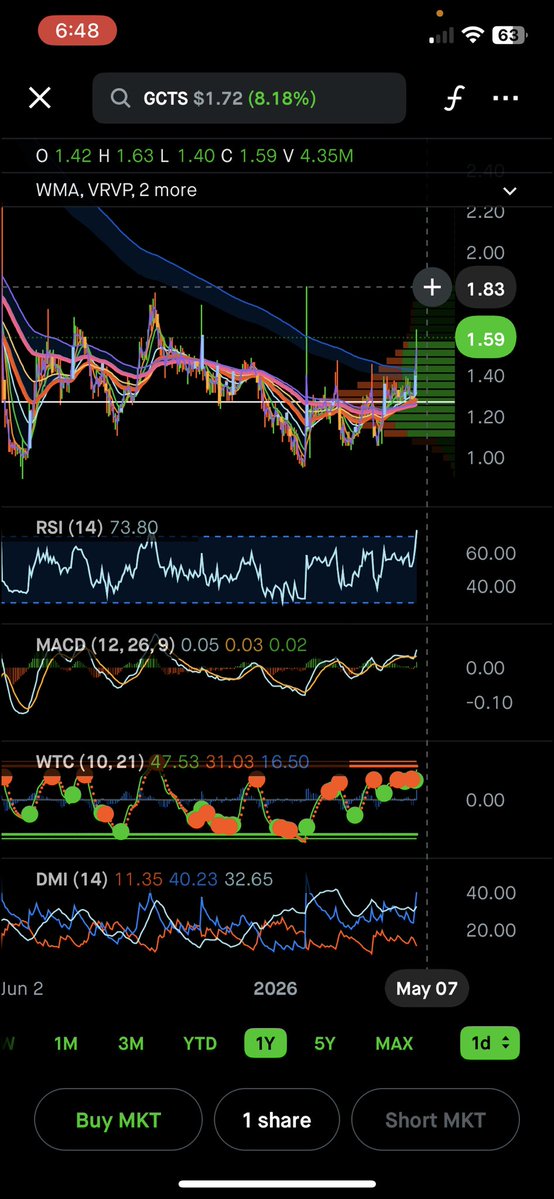Show the MAX time range
554x1199 pixels.
(x=394, y=1044)
